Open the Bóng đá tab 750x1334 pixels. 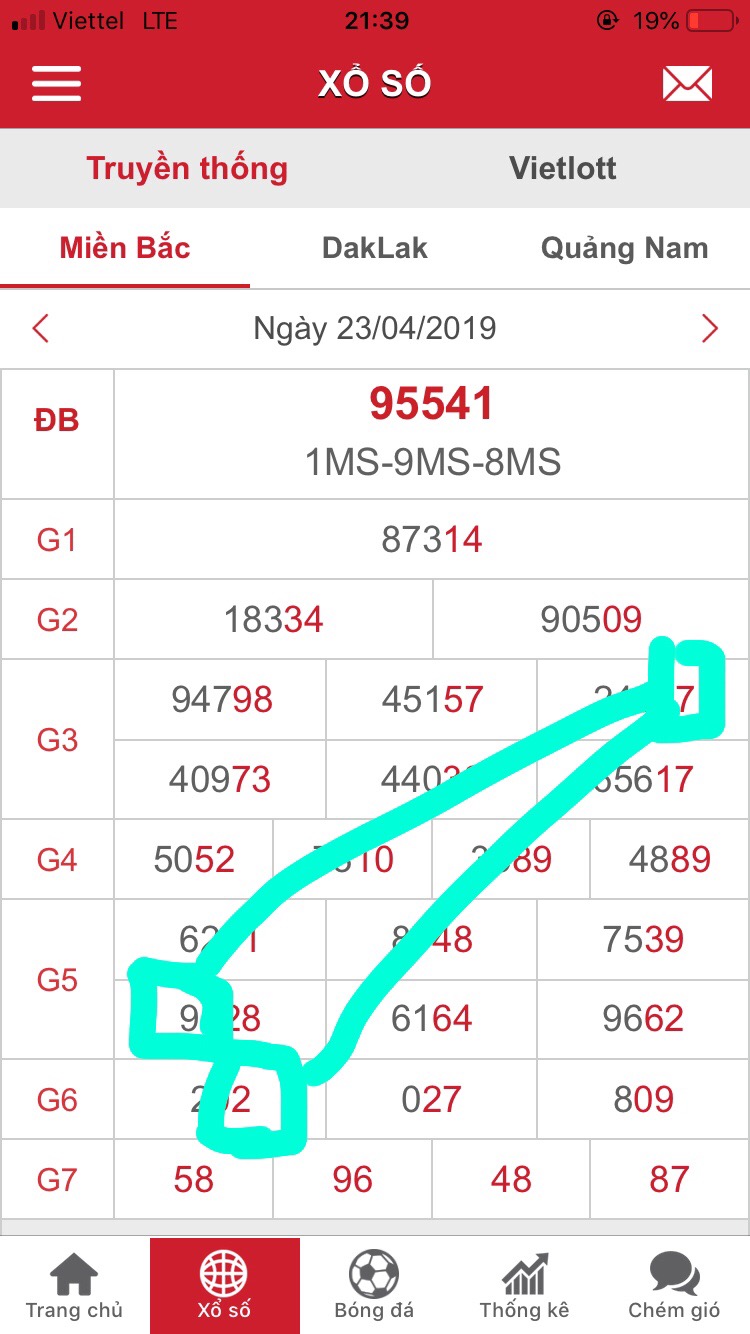(x=375, y=1286)
